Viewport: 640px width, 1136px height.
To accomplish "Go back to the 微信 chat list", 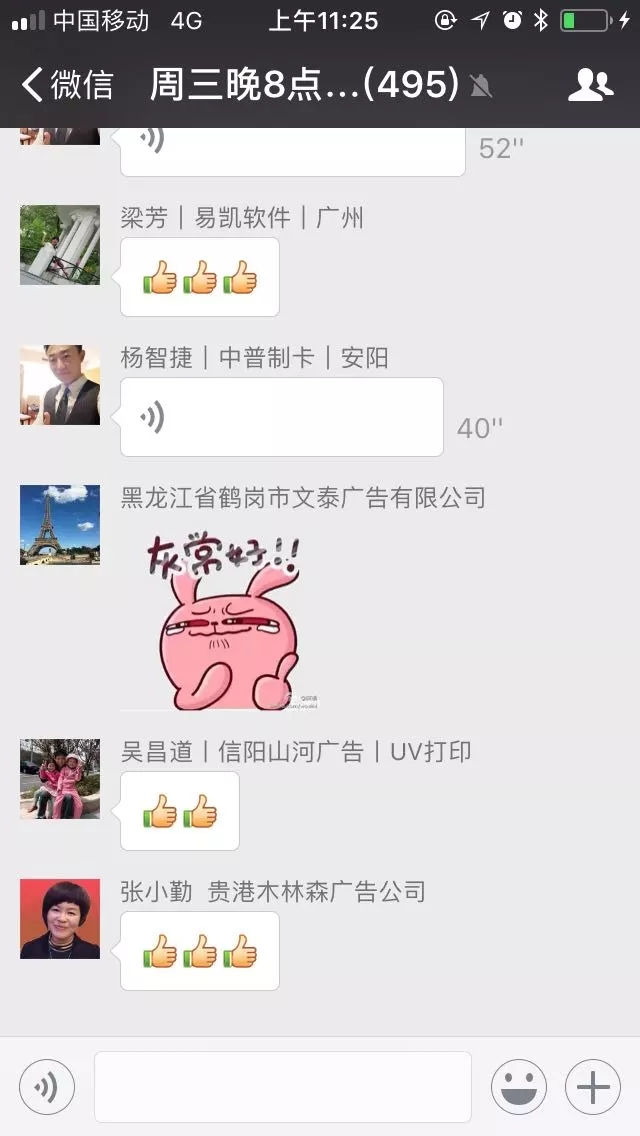I will point(68,85).
